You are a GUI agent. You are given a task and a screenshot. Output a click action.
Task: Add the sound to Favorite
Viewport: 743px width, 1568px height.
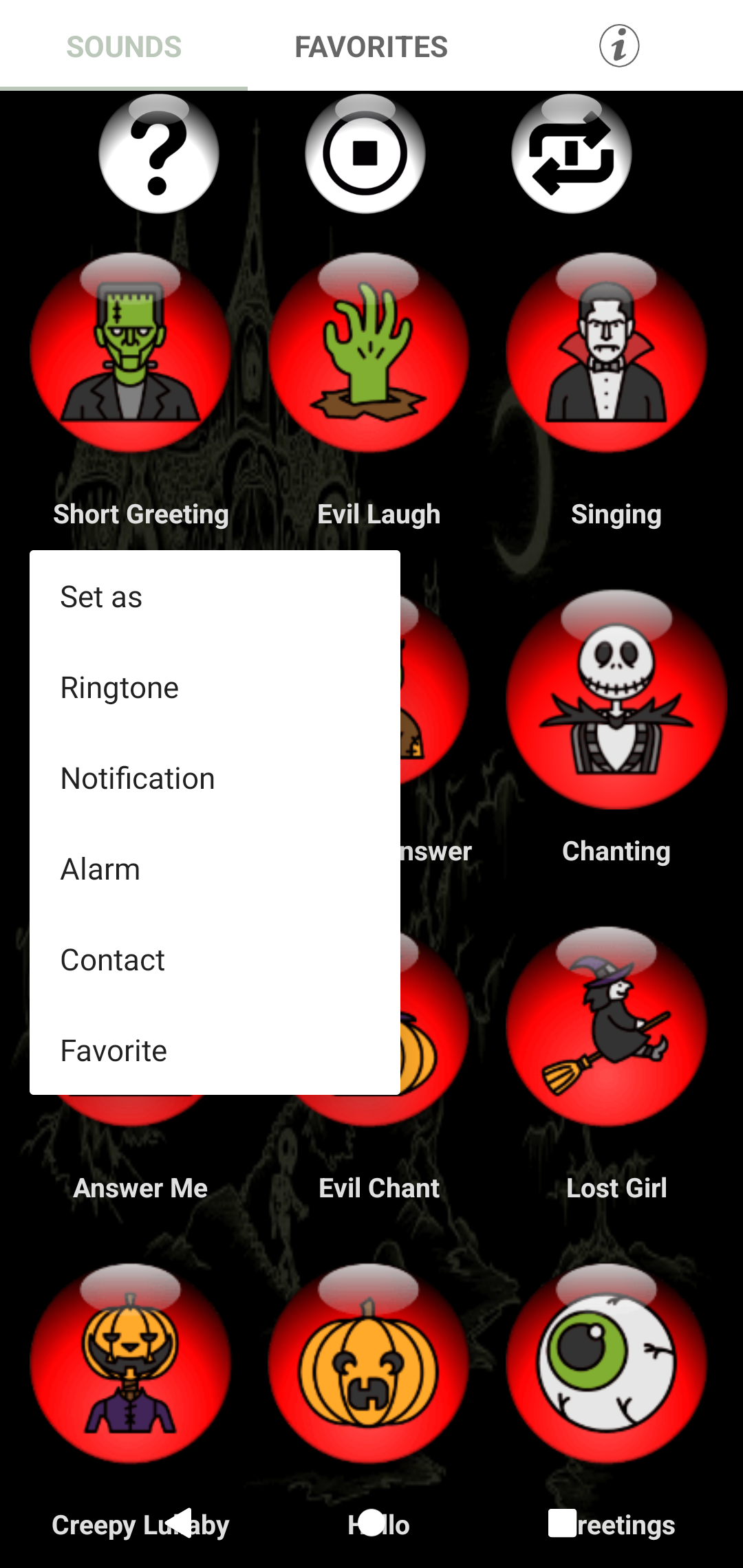[x=113, y=1050]
